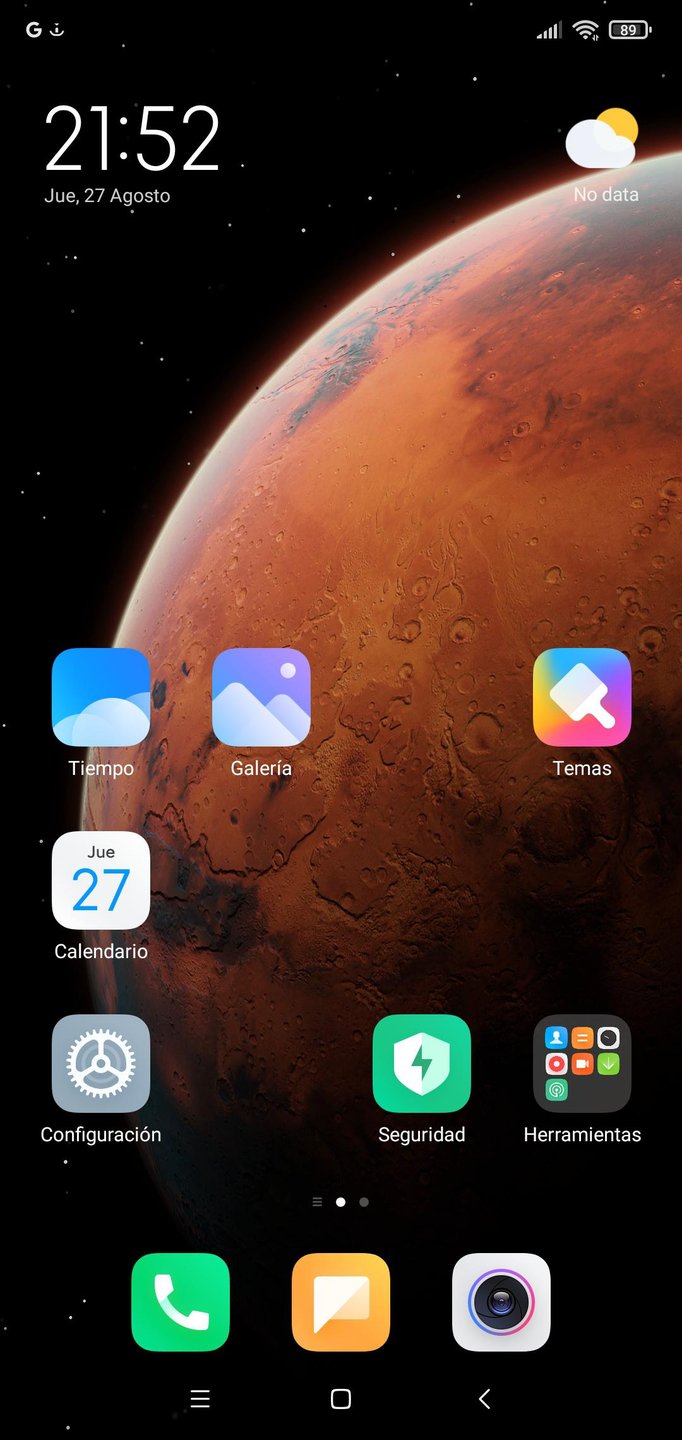Open the Tiempo weather app

(101, 697)
